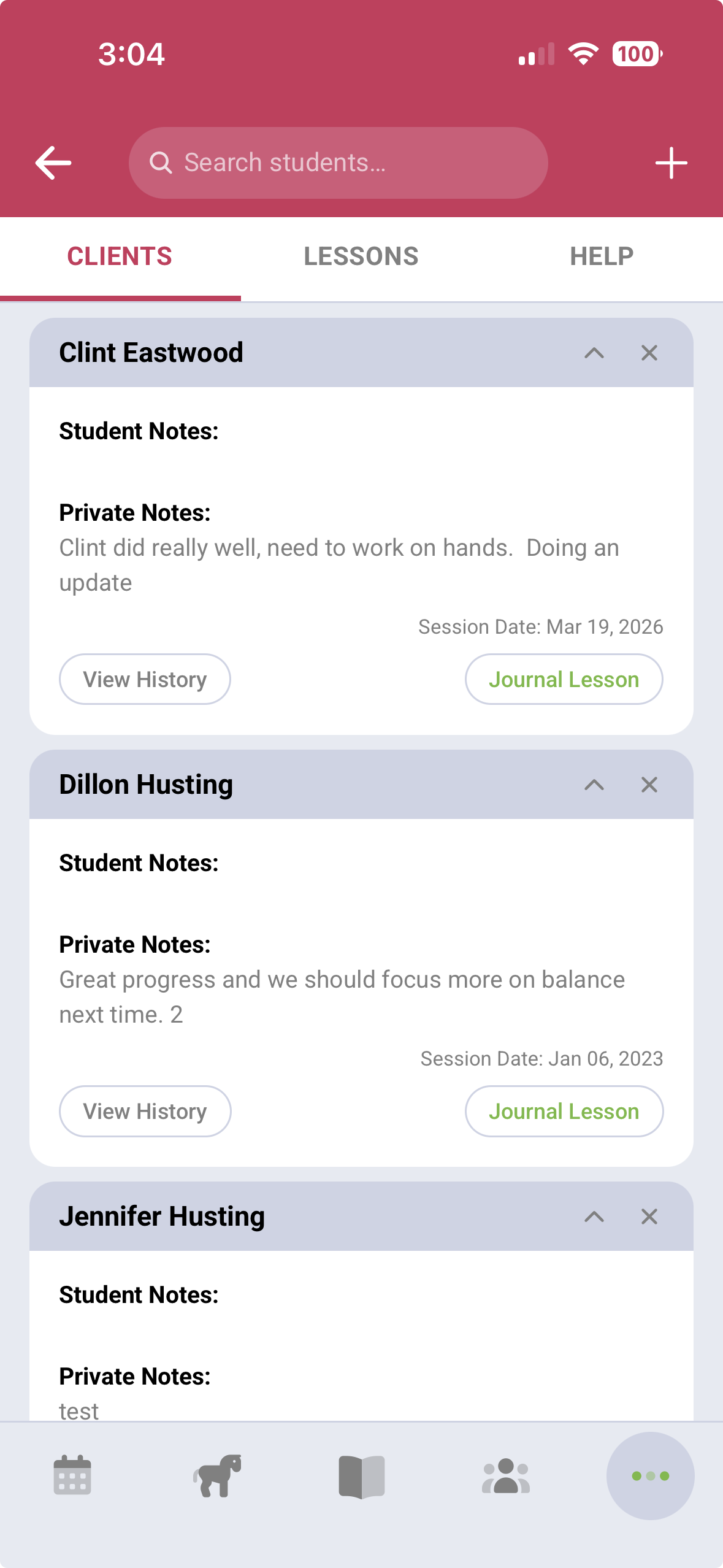The height and width of the screenshot is (1568, 723).
Task: Collapse the Jennifer Husting card
Action: point(594,1216)
